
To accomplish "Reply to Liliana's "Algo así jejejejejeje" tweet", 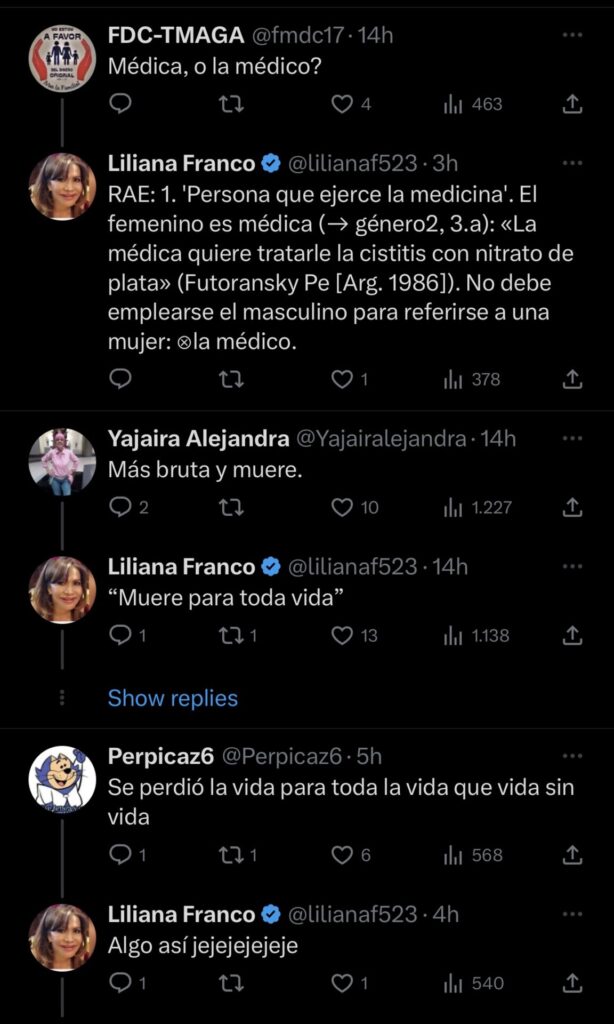I will [120, 984].
